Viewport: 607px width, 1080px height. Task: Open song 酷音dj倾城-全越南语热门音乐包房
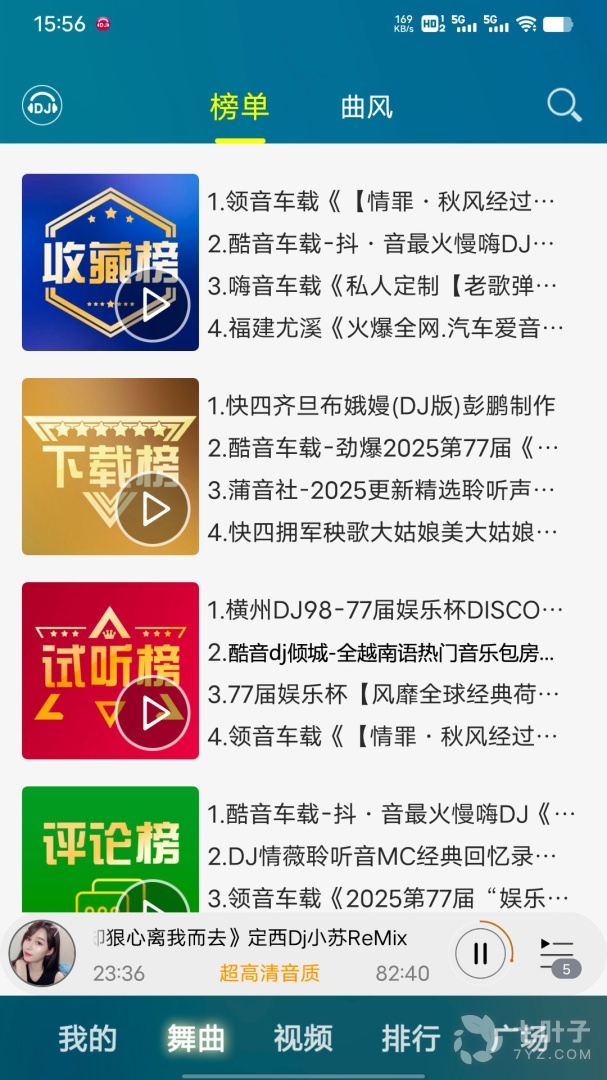381,653
